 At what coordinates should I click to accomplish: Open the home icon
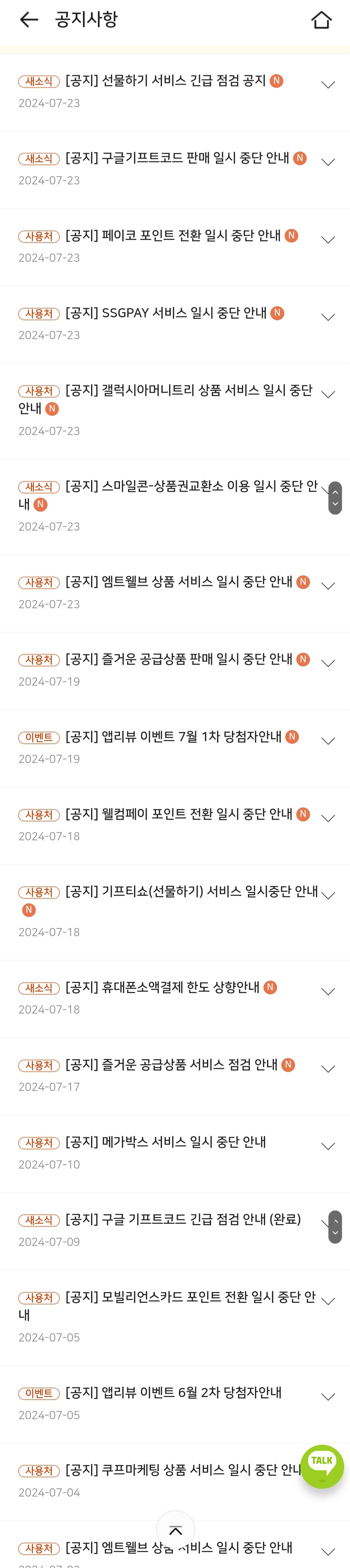[321, 20]
